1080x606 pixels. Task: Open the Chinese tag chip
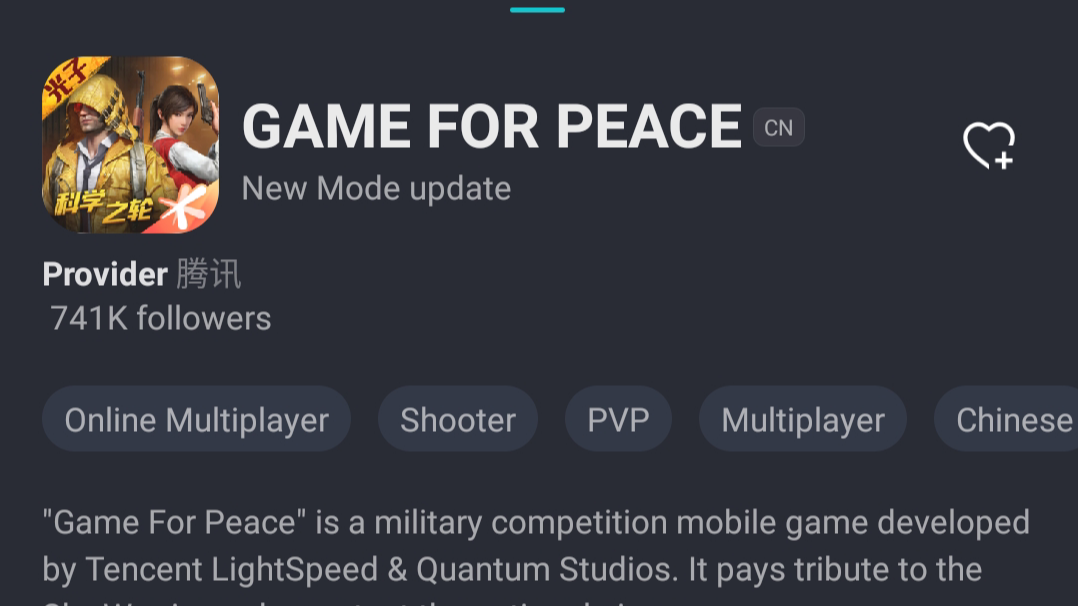1012,420
